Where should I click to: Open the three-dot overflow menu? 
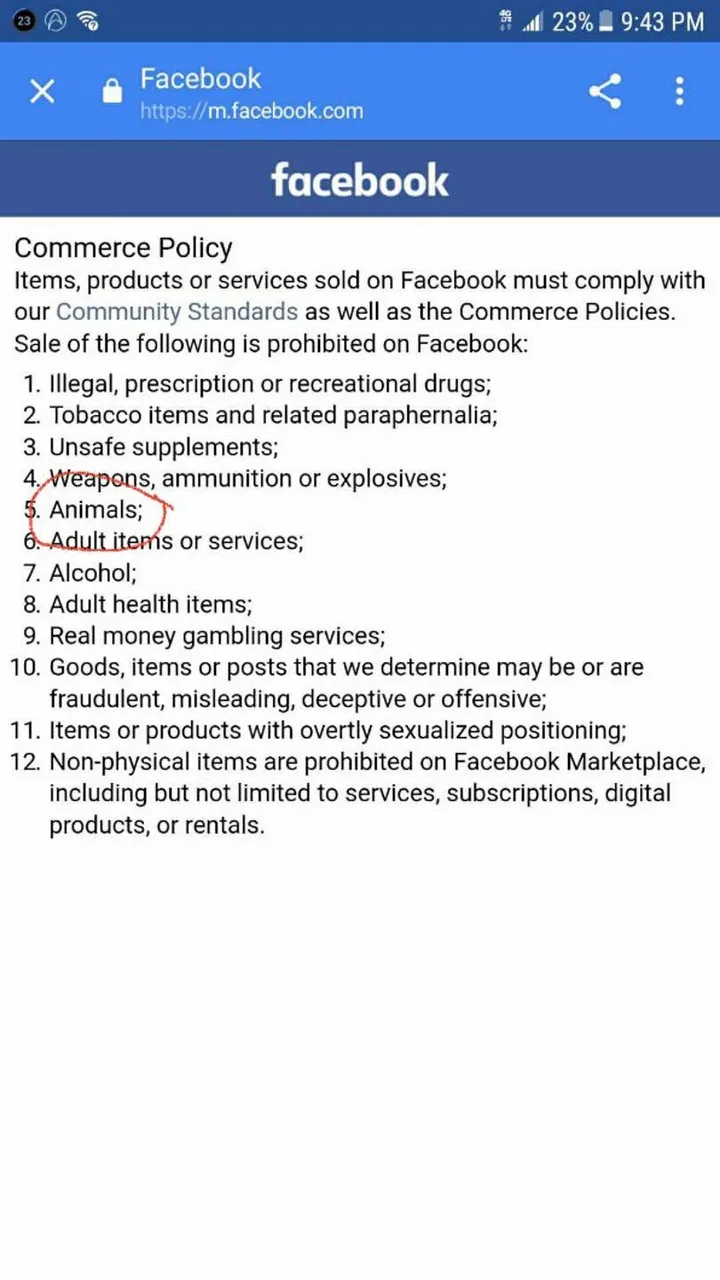(x=679, y=92)
